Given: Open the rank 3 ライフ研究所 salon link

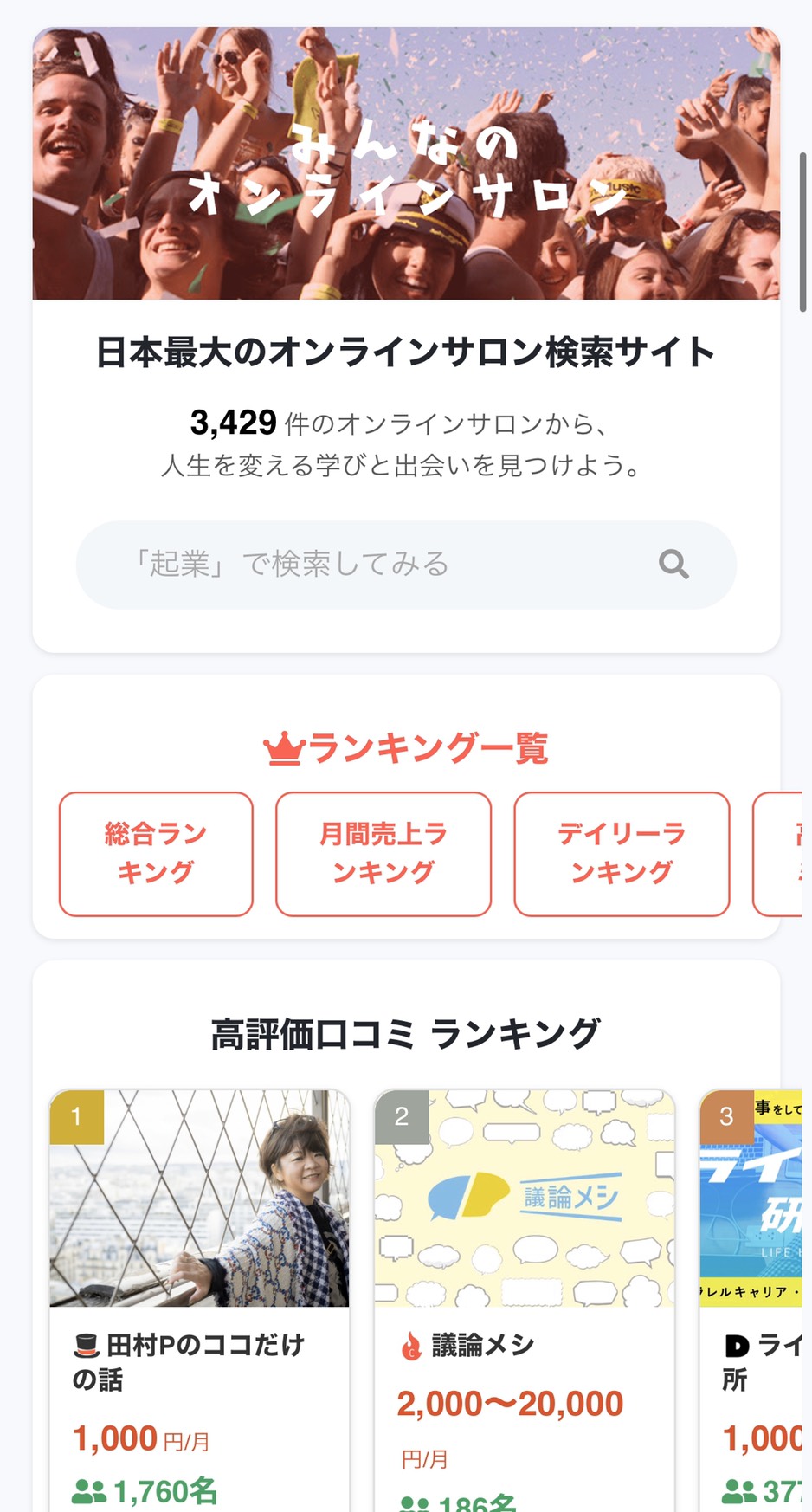Looking at the screenshot, I should pos(762,1361).
